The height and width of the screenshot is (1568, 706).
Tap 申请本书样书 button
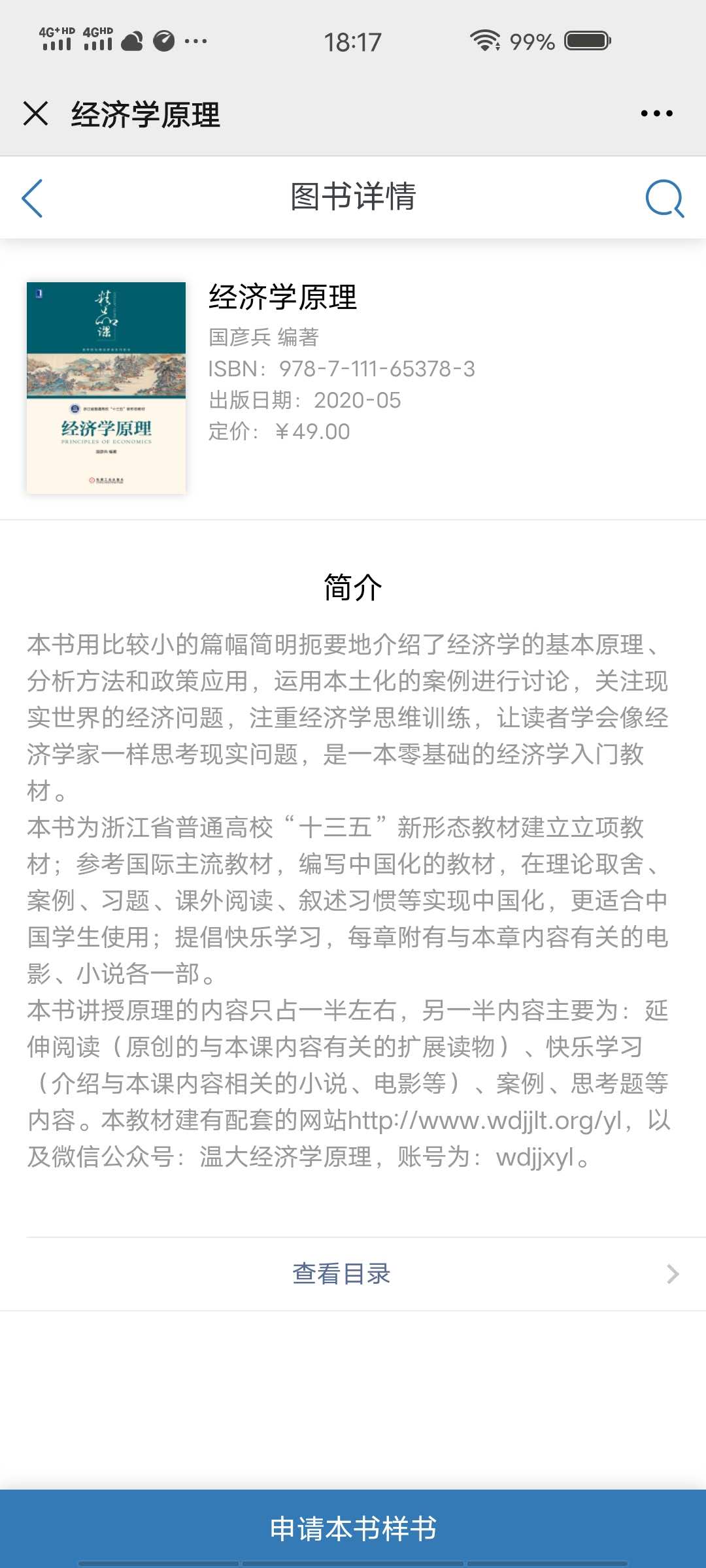pyautogui.click(x=353, y=1528)
